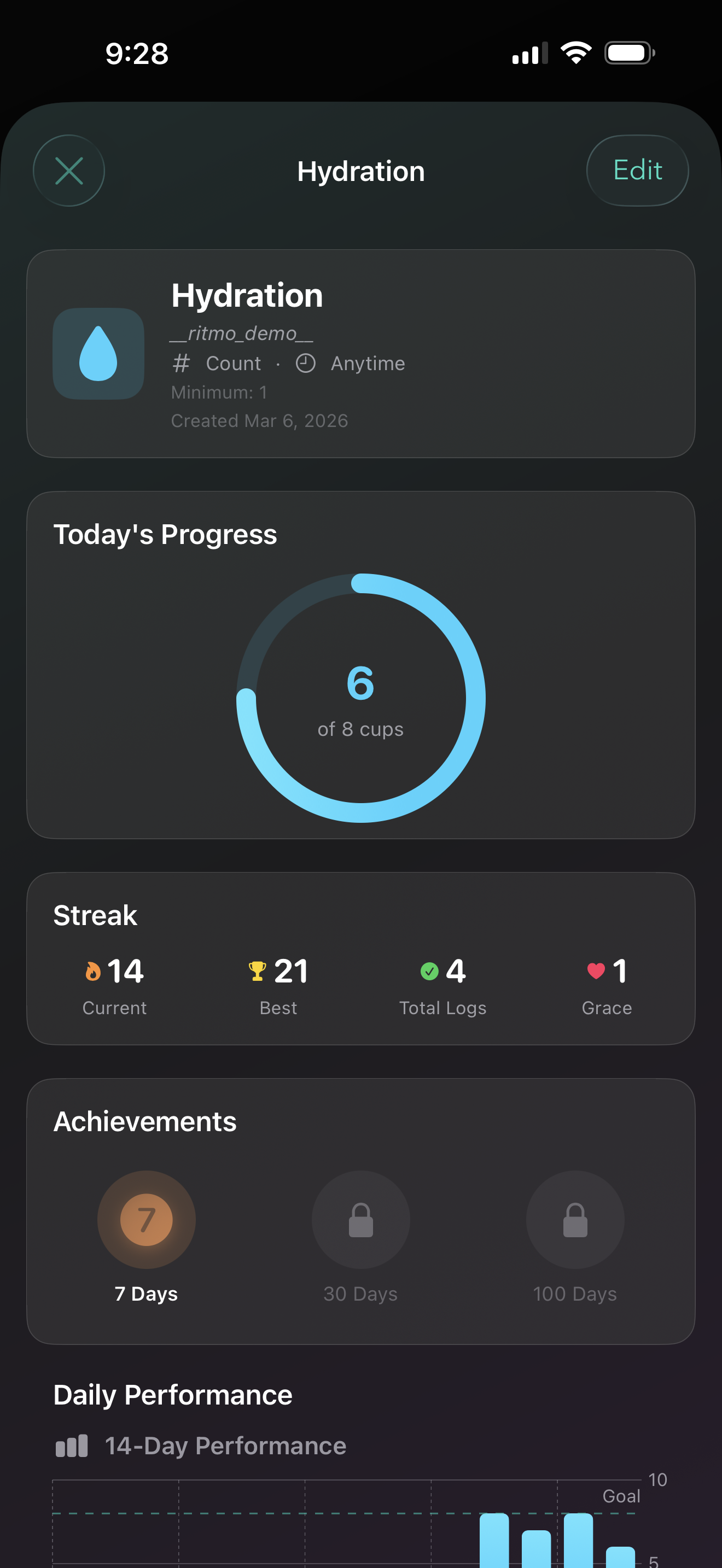The image size is (722, 1568).
Task: Tap the locked 30 Days achievement
Action: 360,1219
